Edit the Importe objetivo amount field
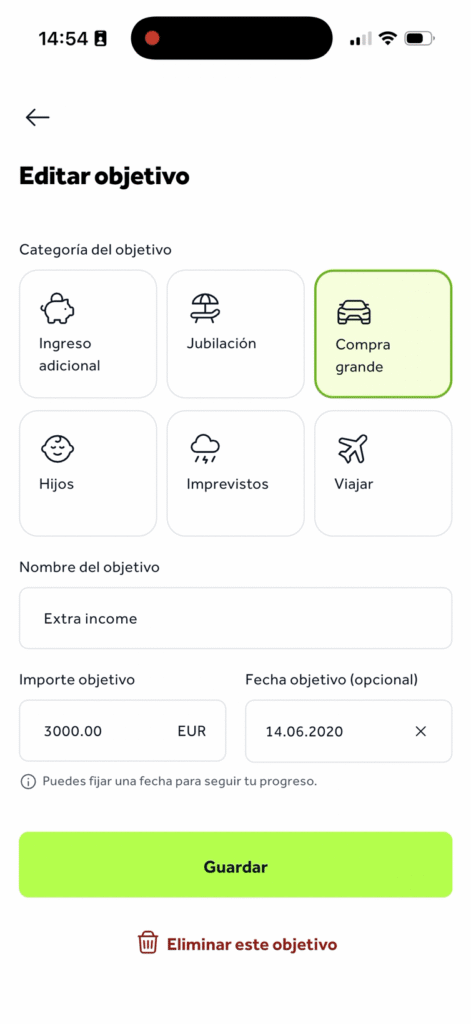Viewport: 471px width, 1024px height. point(123,731)
